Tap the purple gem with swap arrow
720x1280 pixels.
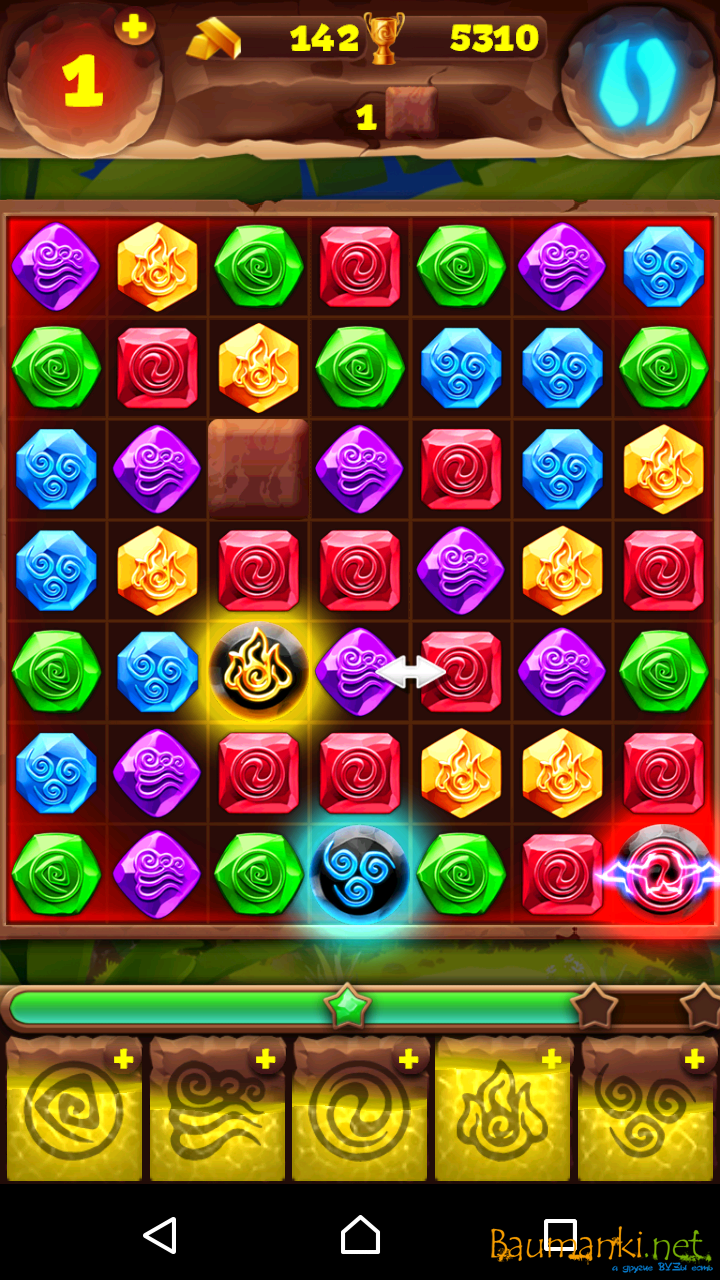pos(355,671)
